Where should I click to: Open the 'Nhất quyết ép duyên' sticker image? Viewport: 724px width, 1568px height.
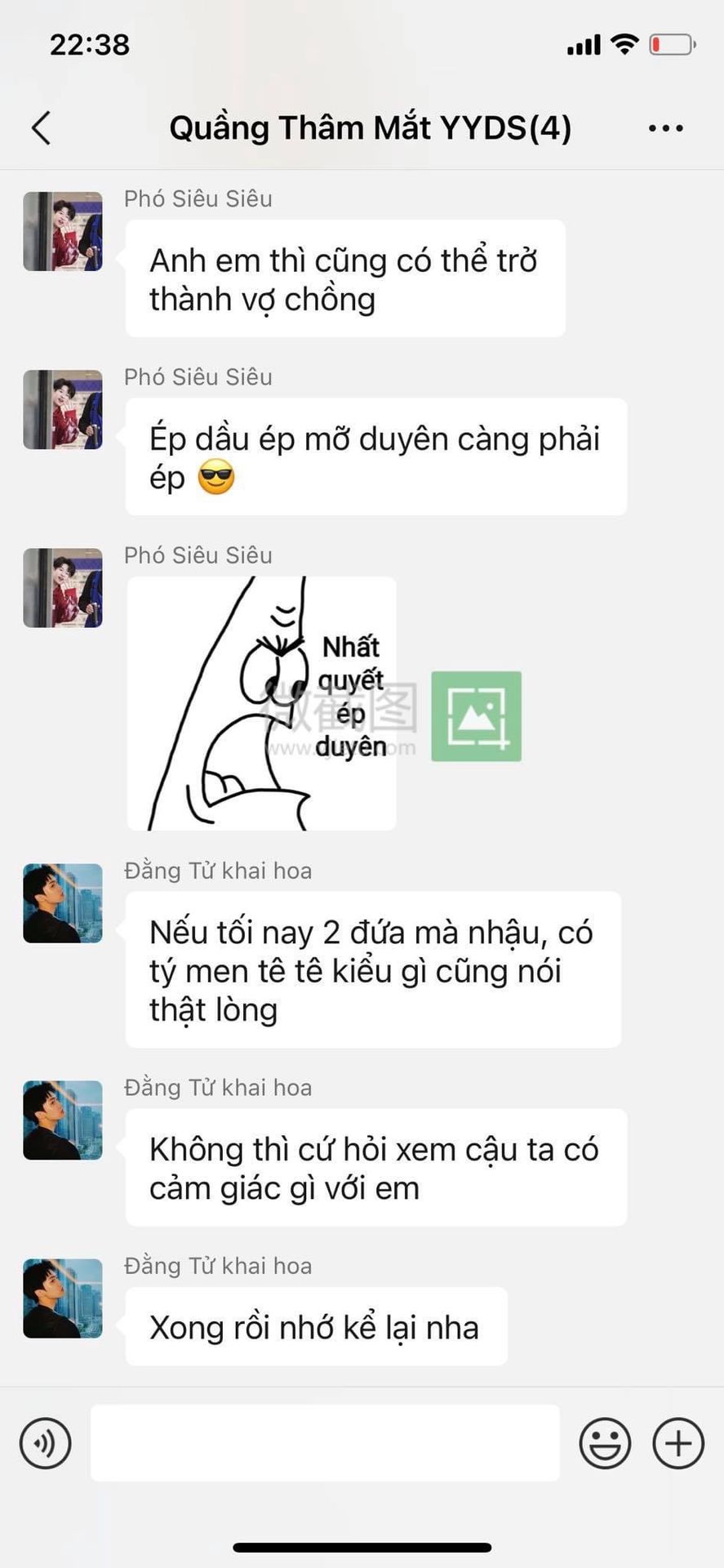261,703
